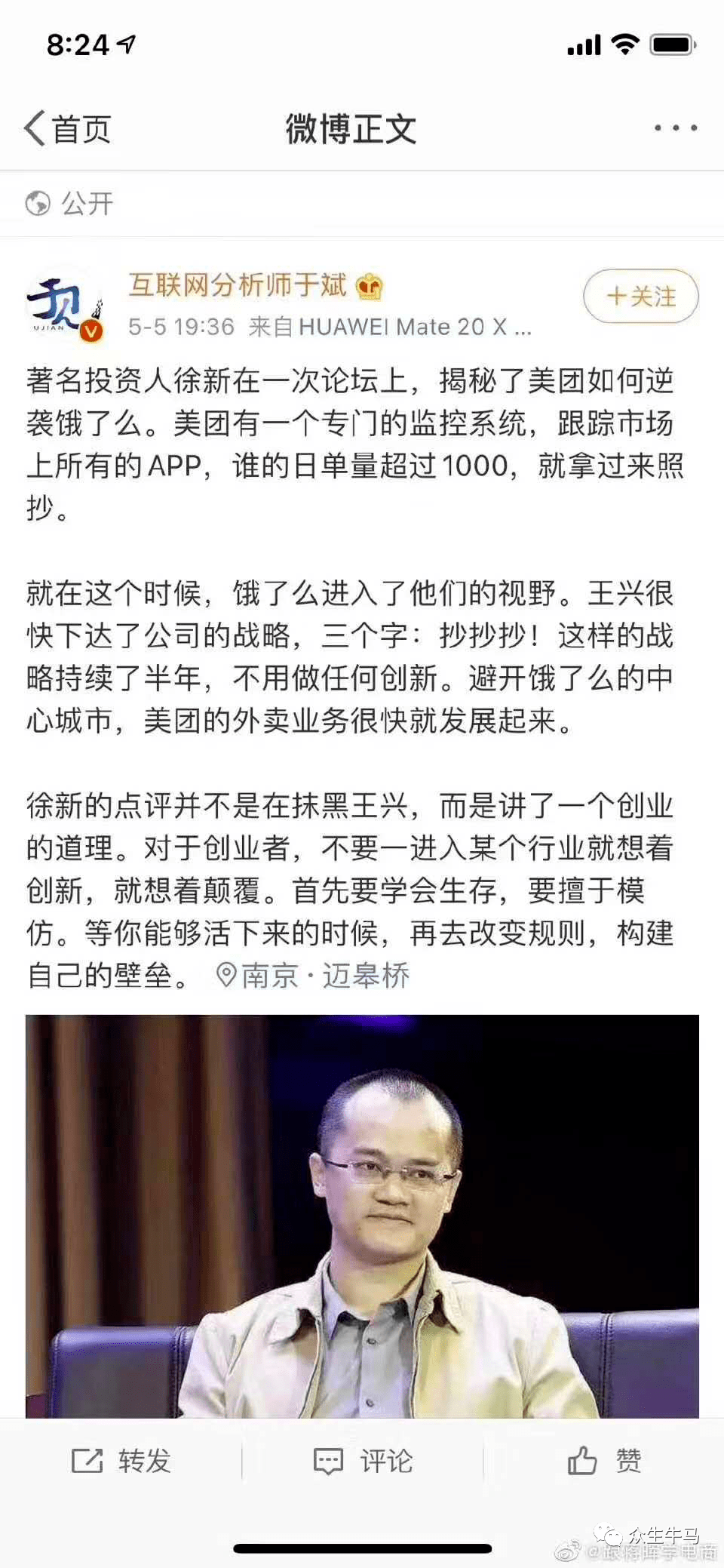The height and width of the screenshot is (1568, 724).
Task: Repost this Weibo with 转发
Action: (121, 1461)
